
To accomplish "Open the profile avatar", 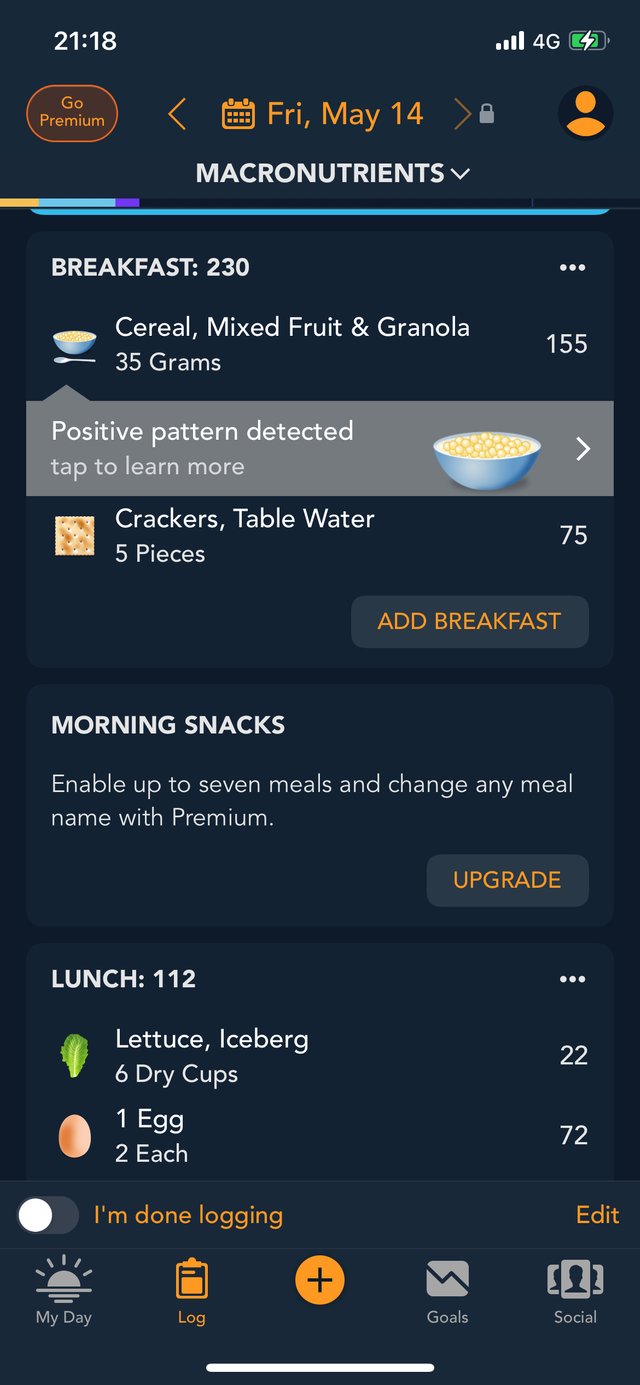I will 585,113.
